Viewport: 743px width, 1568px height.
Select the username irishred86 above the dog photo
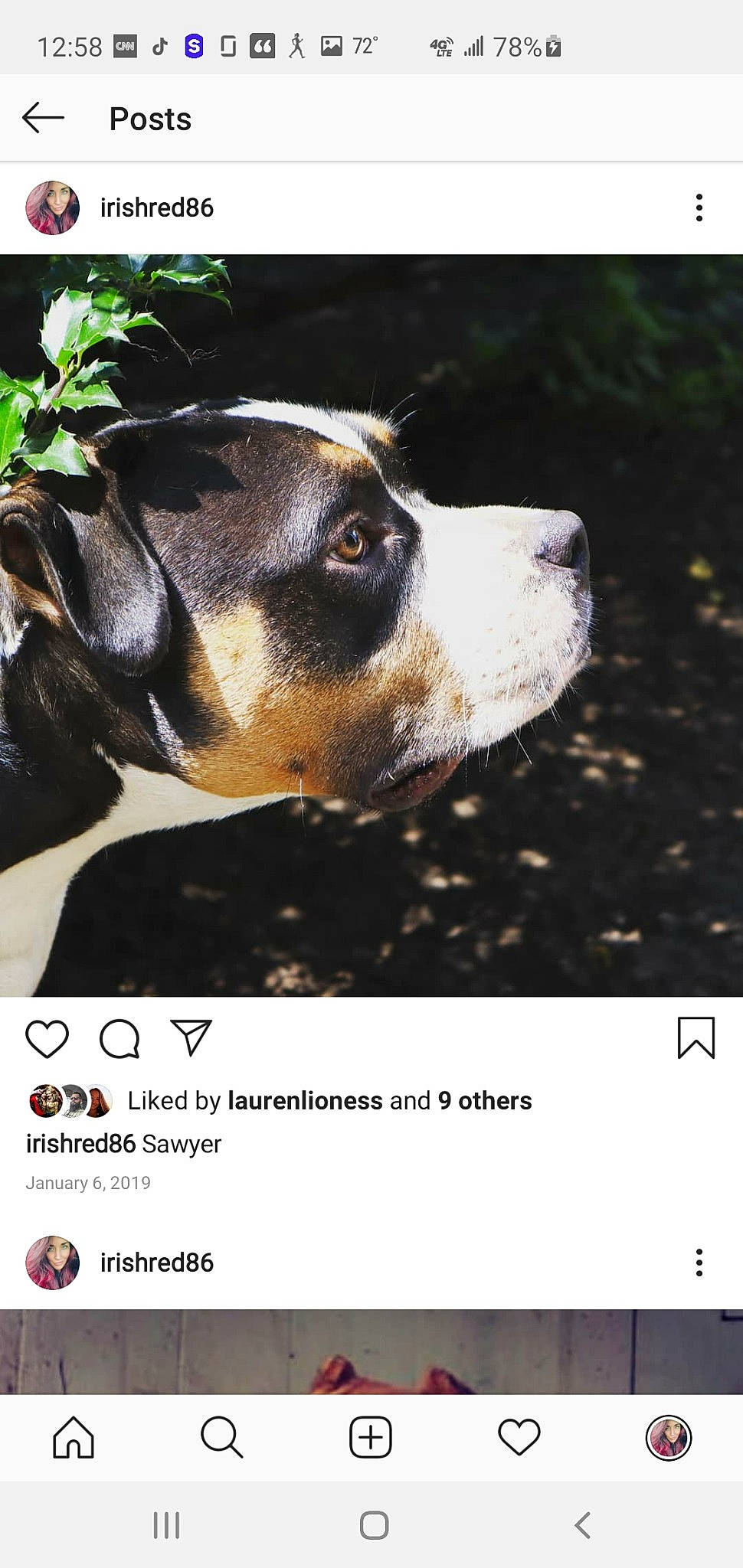[x=158, y=207]
